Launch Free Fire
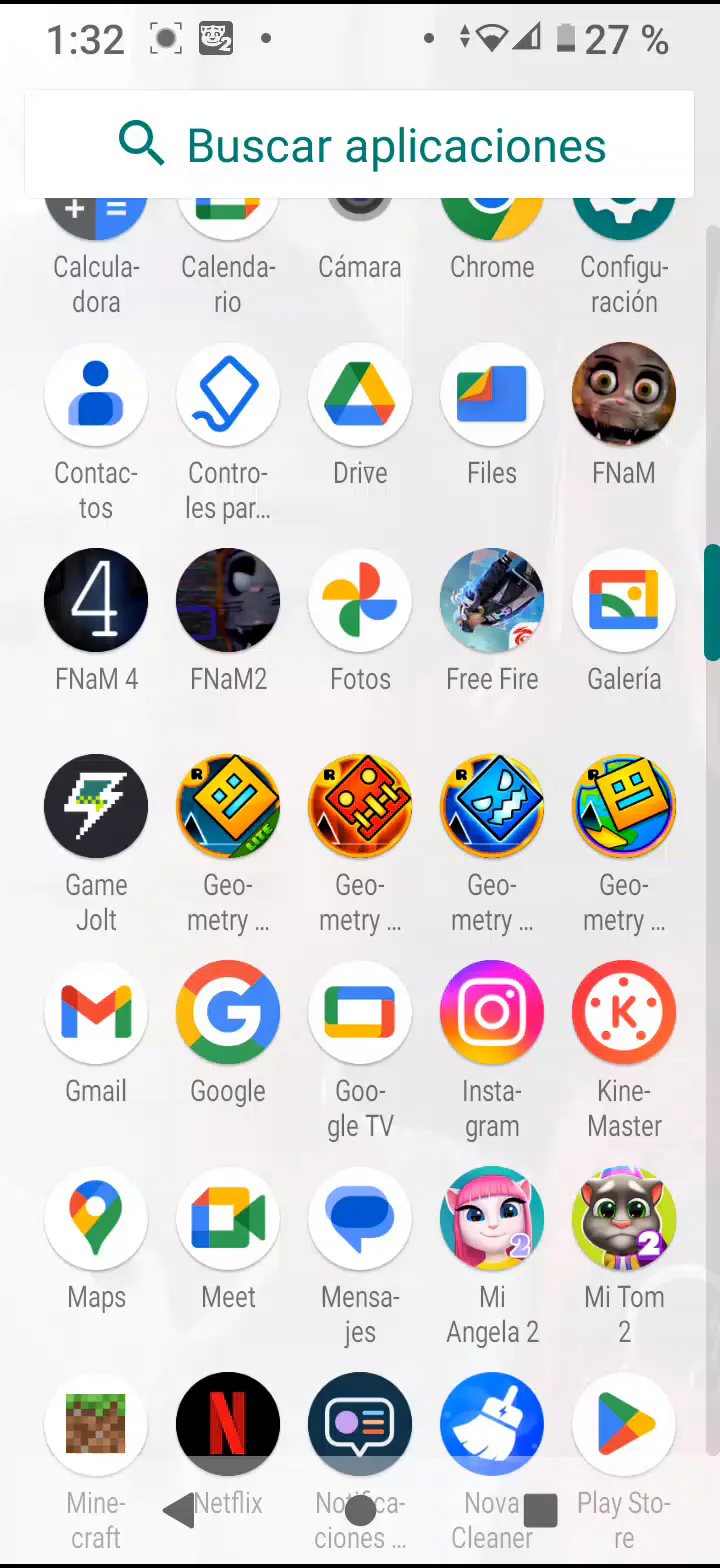Image resolution: width=720 pixels, height=1568 pixels. pos(492,600)
